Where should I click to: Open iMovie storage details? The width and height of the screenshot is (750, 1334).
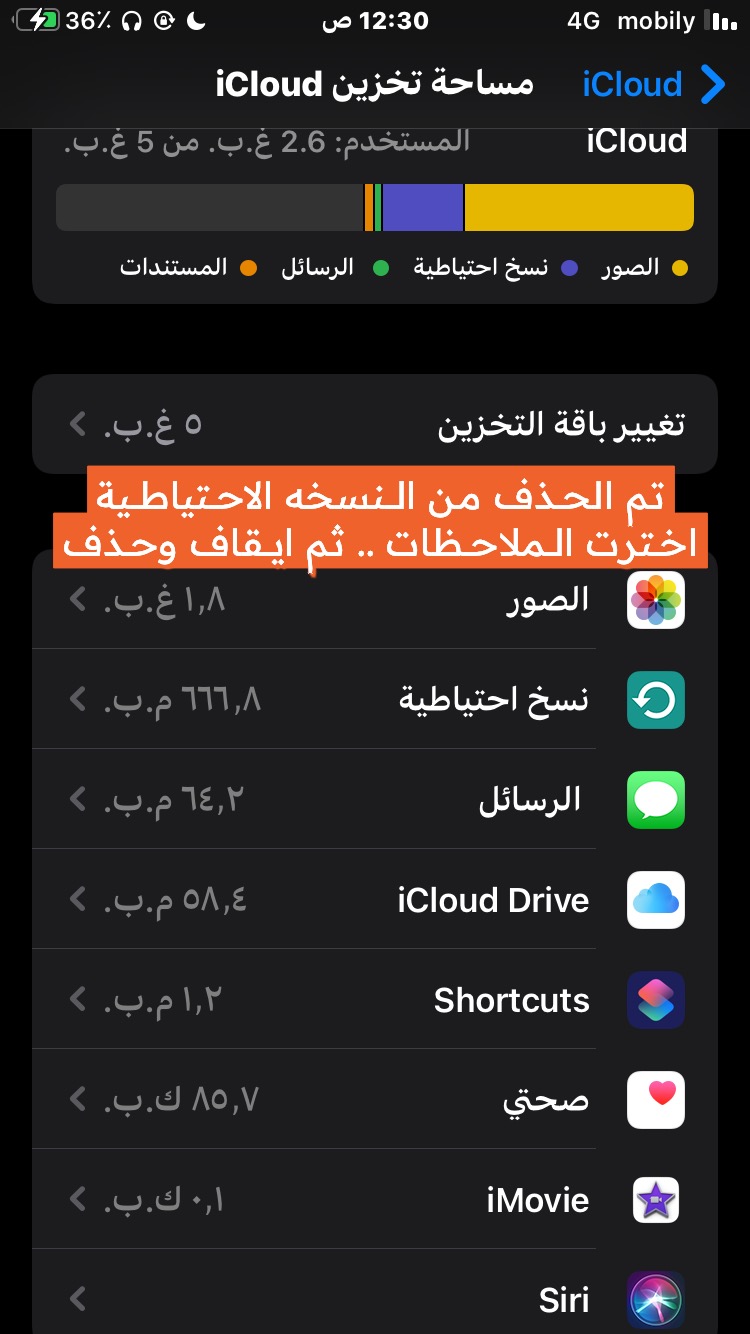tap(375, 1200)
